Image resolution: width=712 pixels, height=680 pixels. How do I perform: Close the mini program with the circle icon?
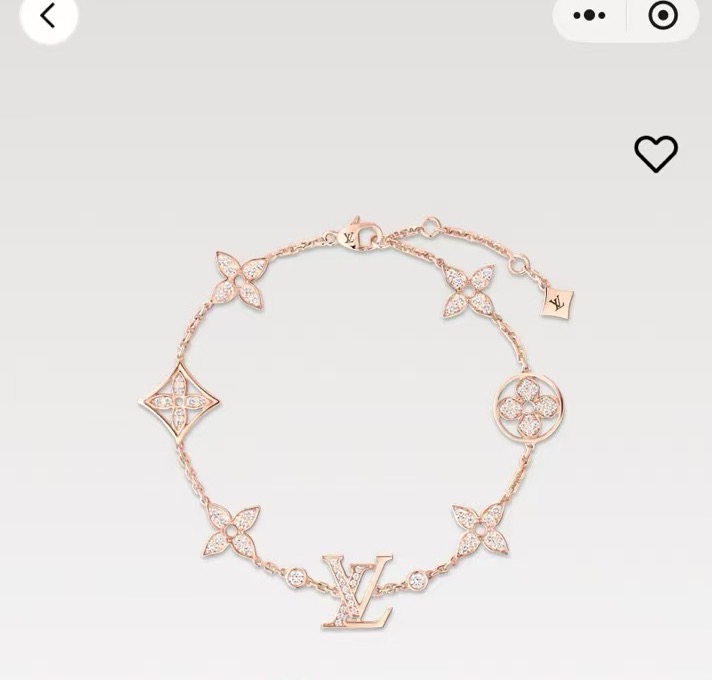click(x=663, y=14)
